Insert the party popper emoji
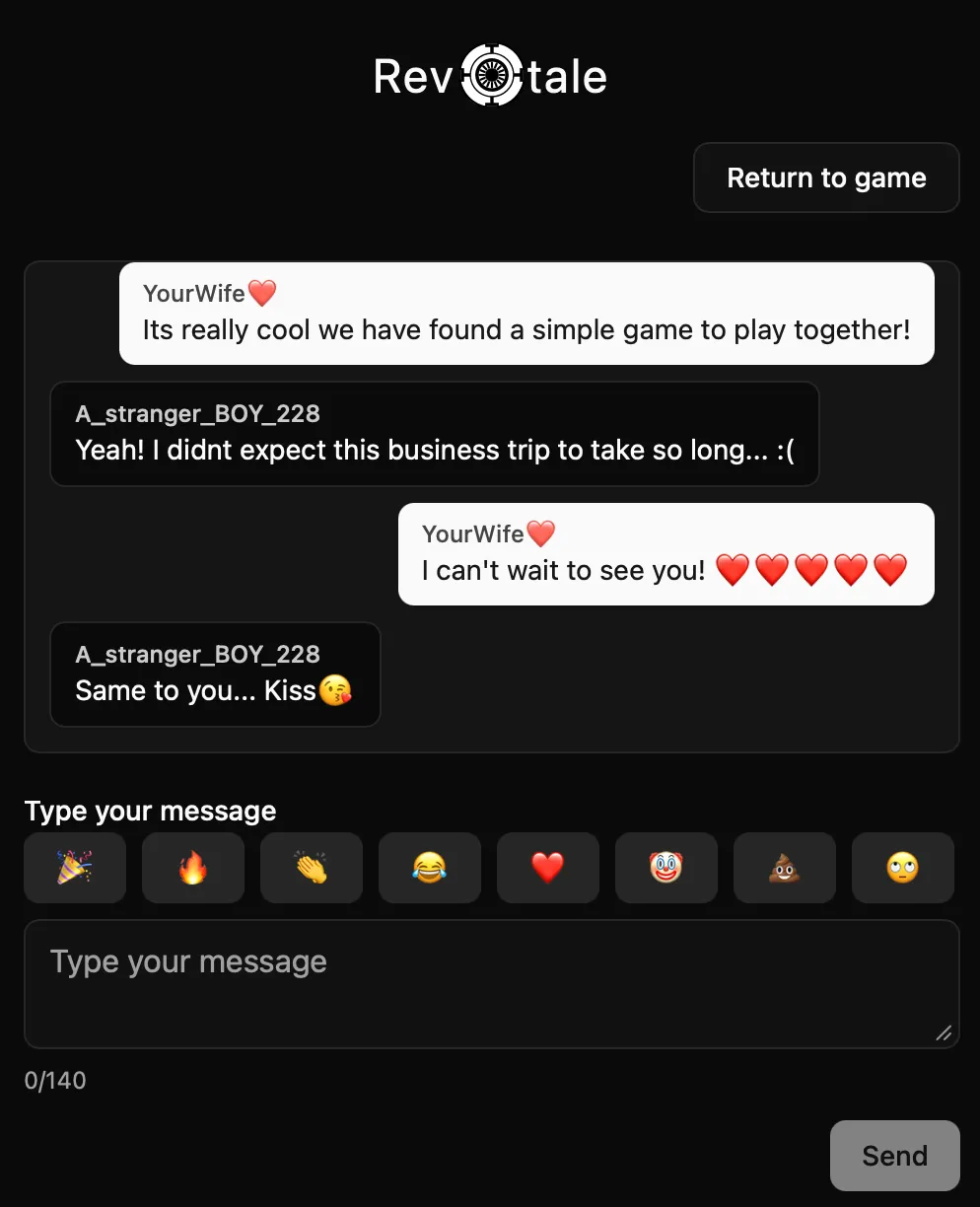The height and width of the screenshot is (1207, 980). 75,868
